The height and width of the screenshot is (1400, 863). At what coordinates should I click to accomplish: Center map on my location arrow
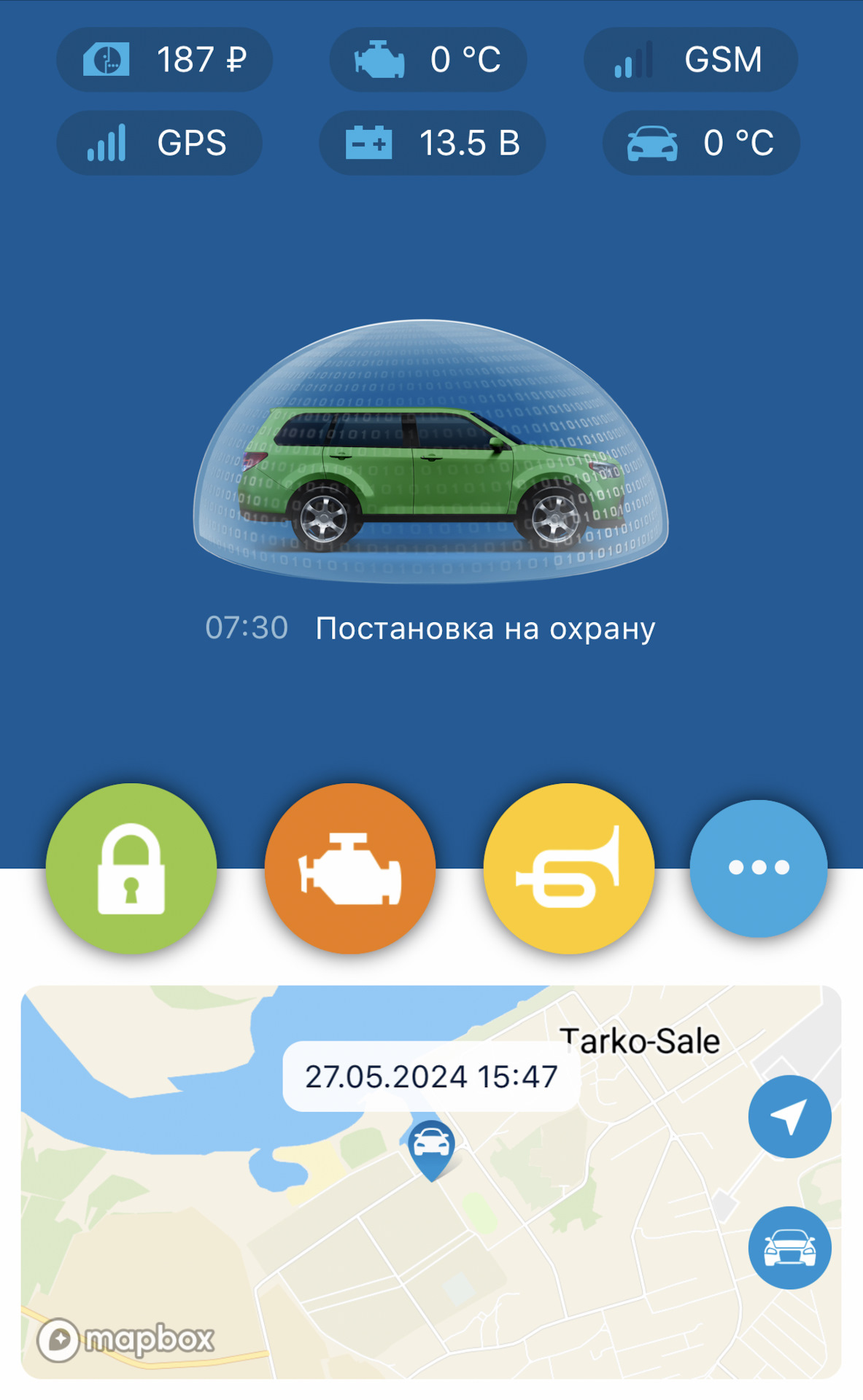point(789,1116)
